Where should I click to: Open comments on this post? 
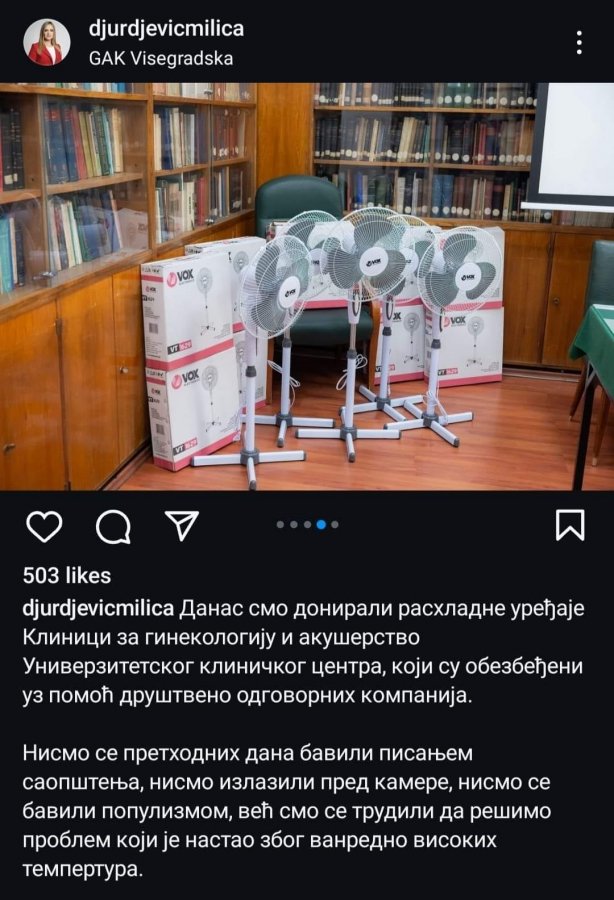coord(113,525)
